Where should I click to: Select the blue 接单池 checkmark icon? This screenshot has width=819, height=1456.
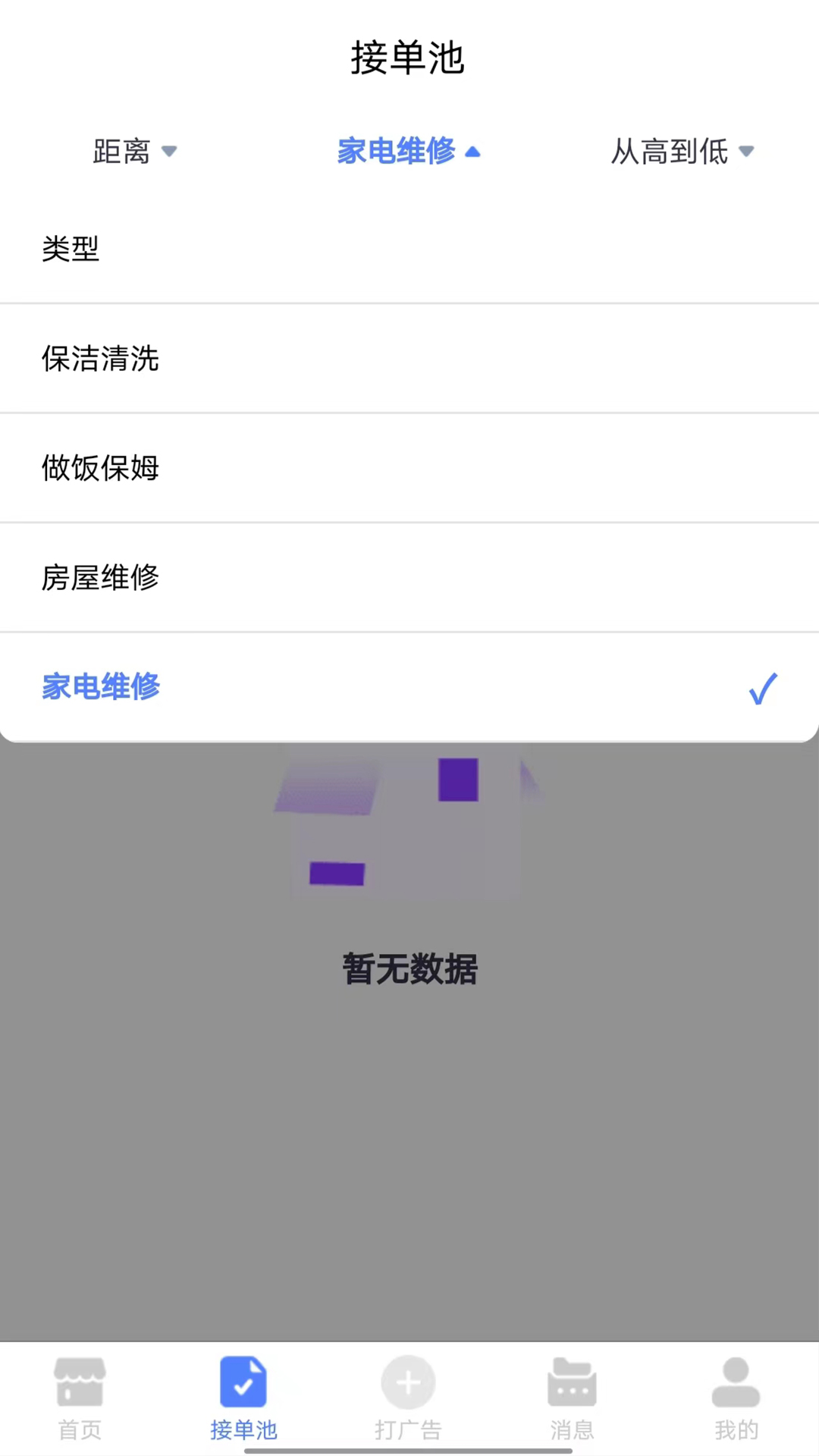(243, 1382)
